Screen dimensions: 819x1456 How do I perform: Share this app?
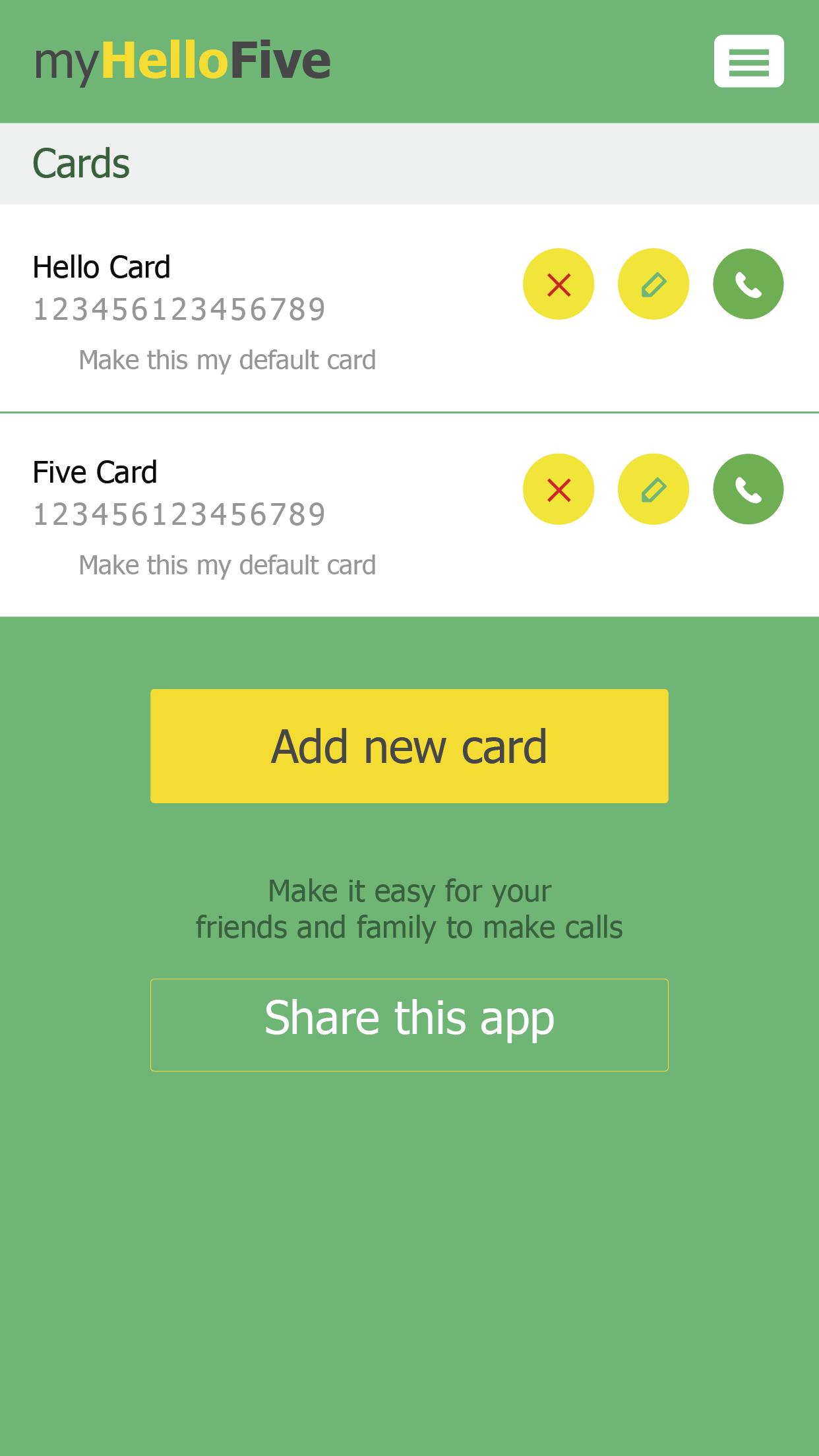(409, 1025)
